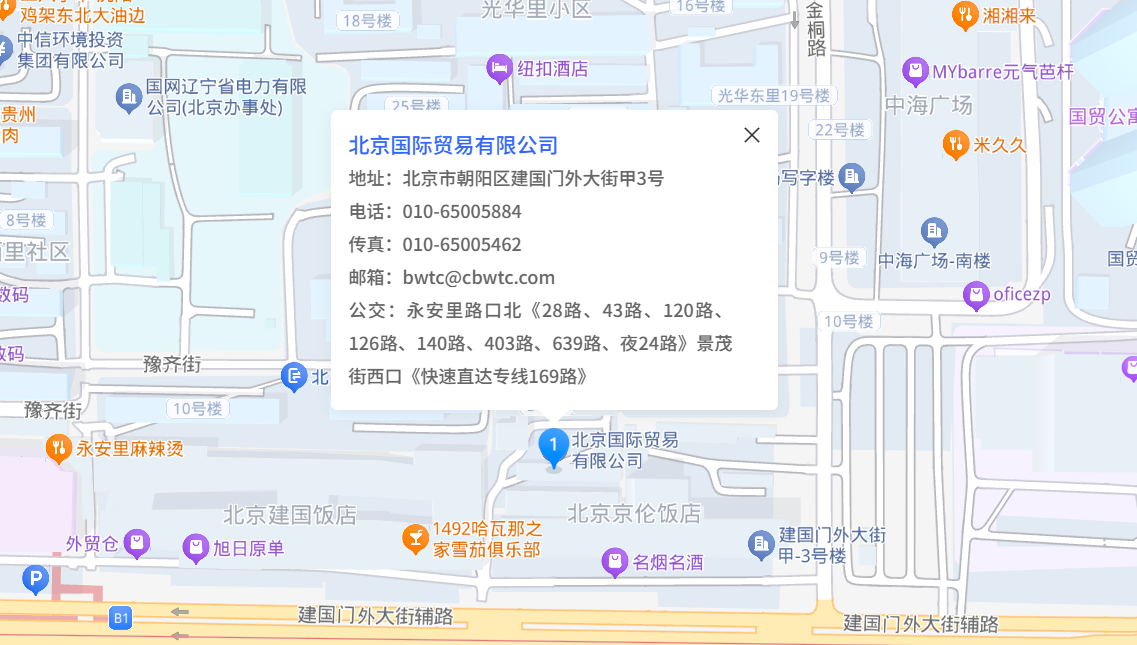Select the blue parking P marker
The image size is (1137, 645).
(35, 579)
